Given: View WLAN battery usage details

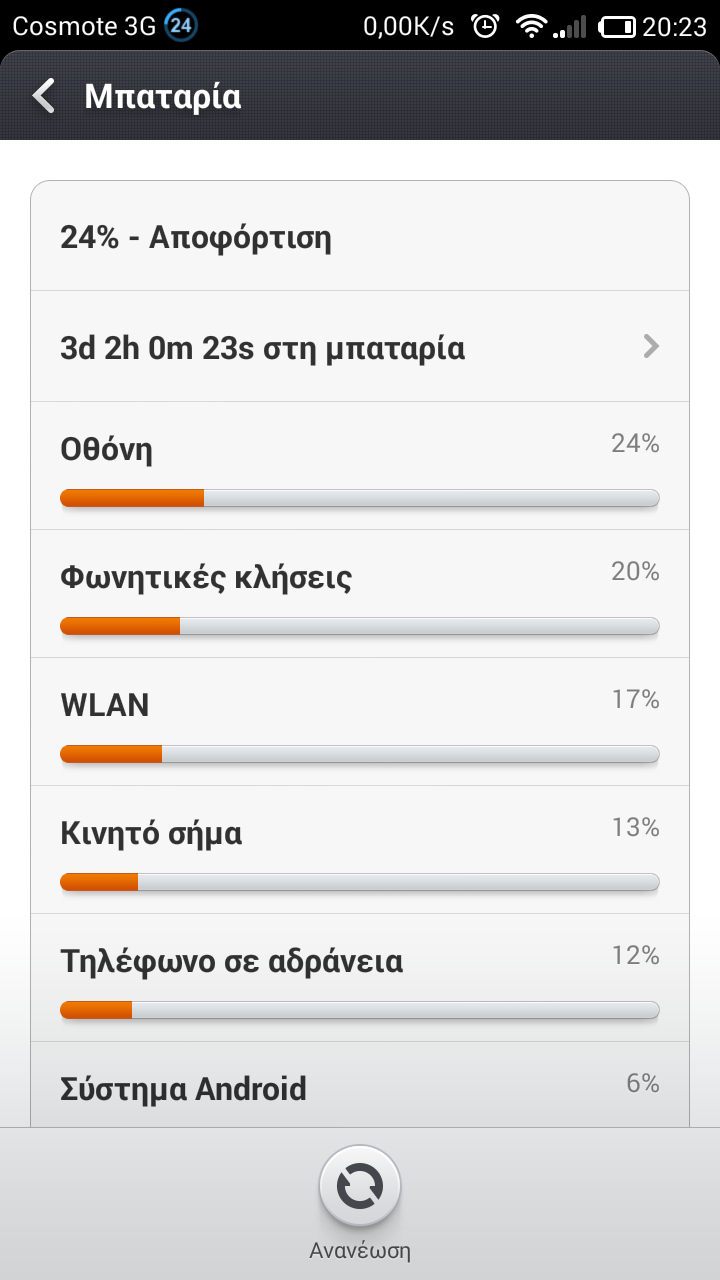Looking at the screenshot, I should tap(360, 722).
